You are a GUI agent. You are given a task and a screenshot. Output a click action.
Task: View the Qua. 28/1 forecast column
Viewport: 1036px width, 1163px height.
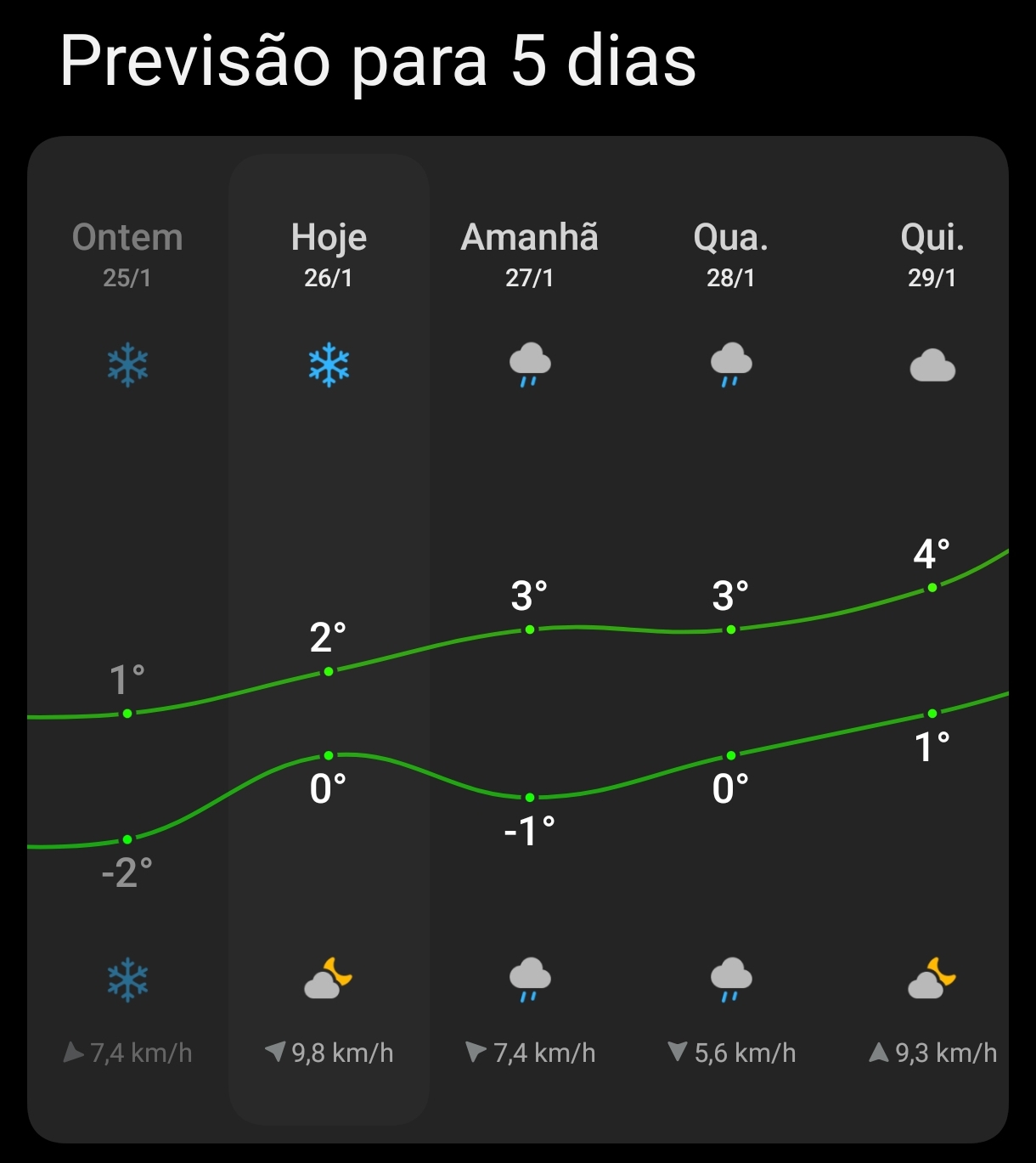[730, 253]
